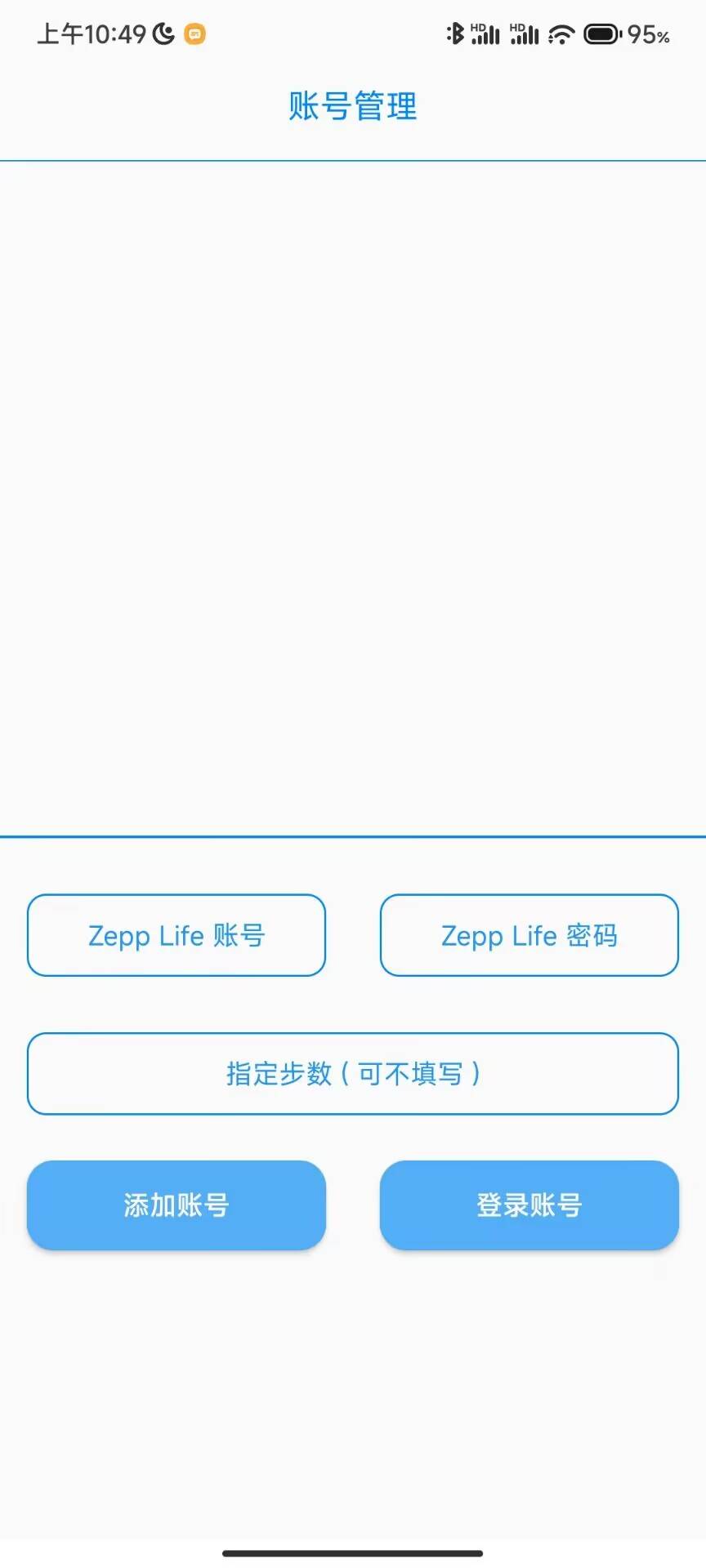Click the 添加账号 button to add an account
Viewport: 706px width, 1568px height.
[176, 1205]
